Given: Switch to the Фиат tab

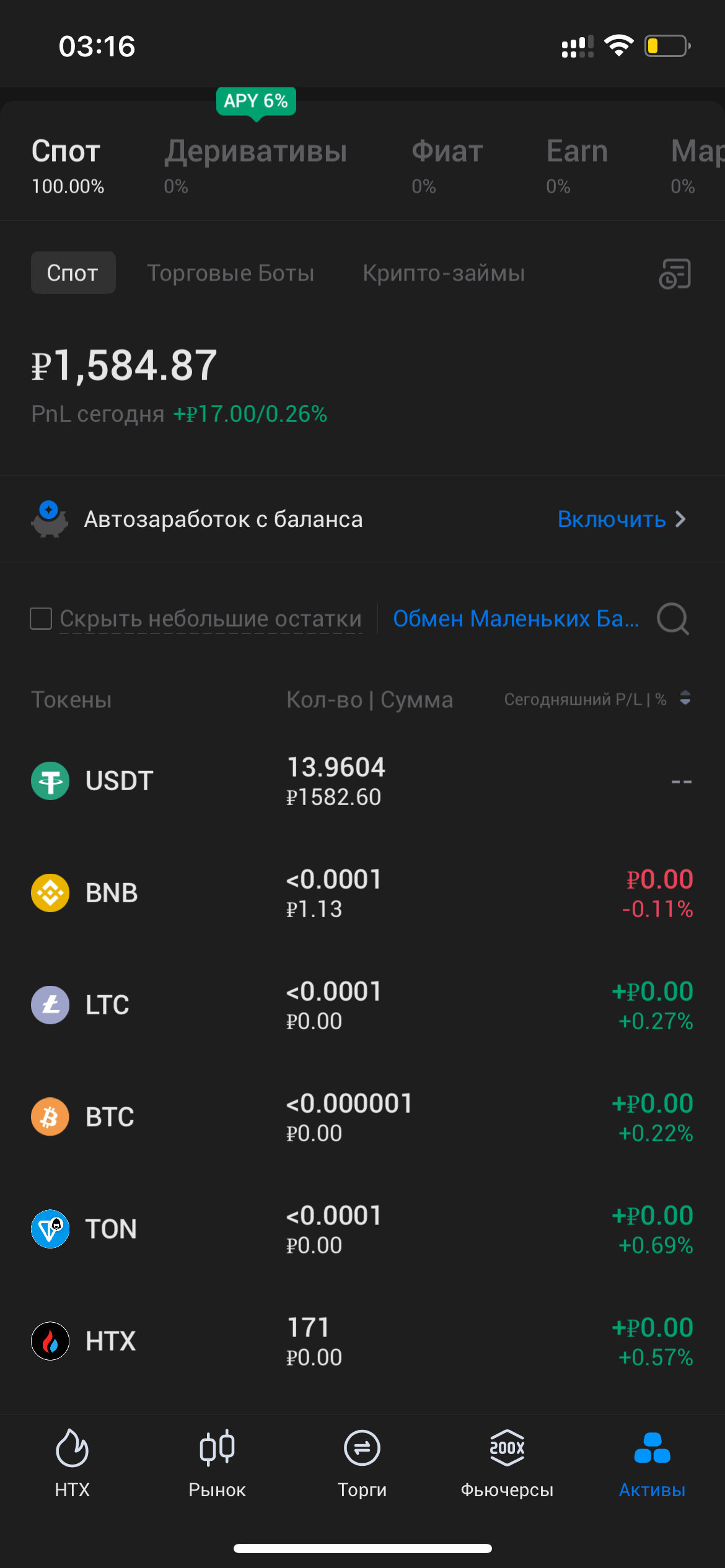Looking at the screenshot, I should pyautogui.click(x=447, y=152).
